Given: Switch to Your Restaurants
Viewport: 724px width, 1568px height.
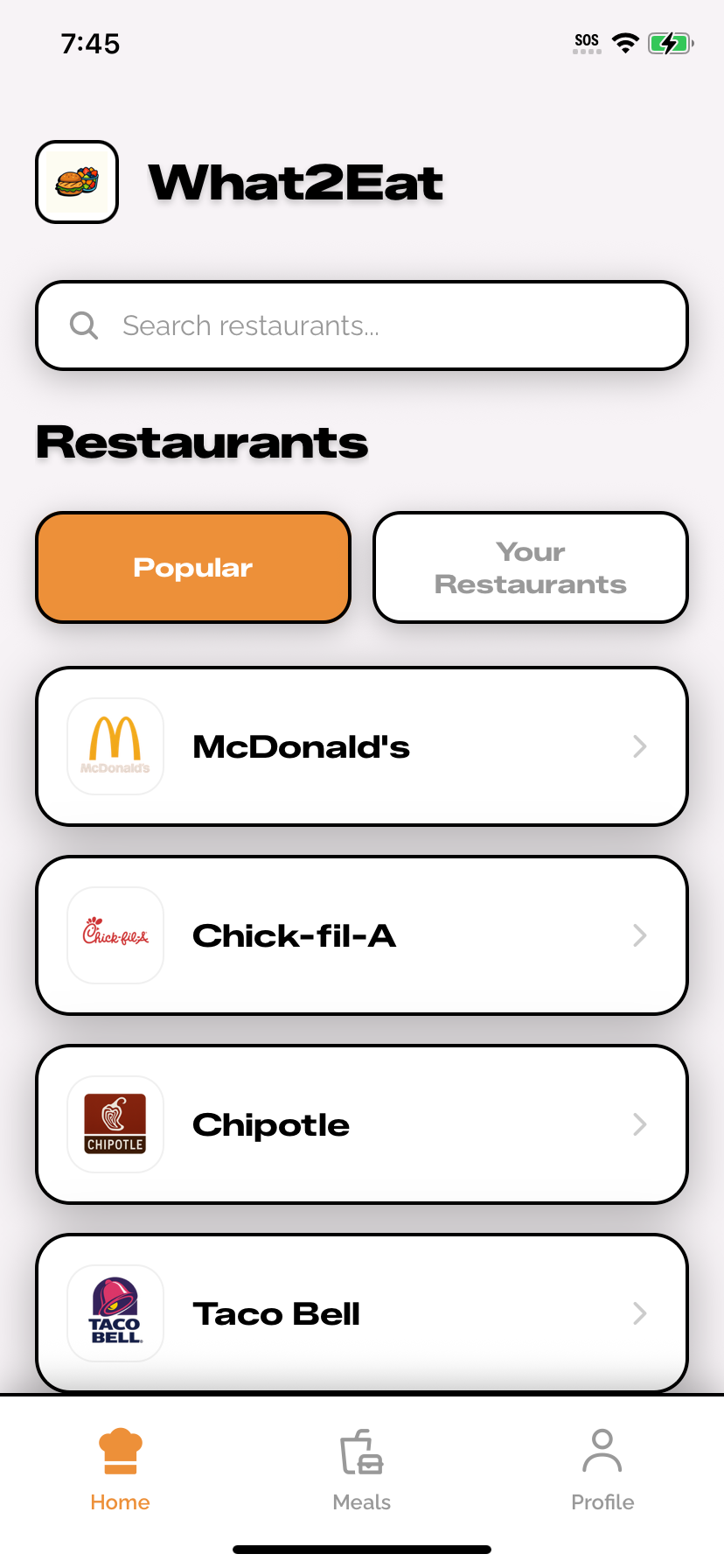Looking at the screenshot, I should [x=531, y=567].
